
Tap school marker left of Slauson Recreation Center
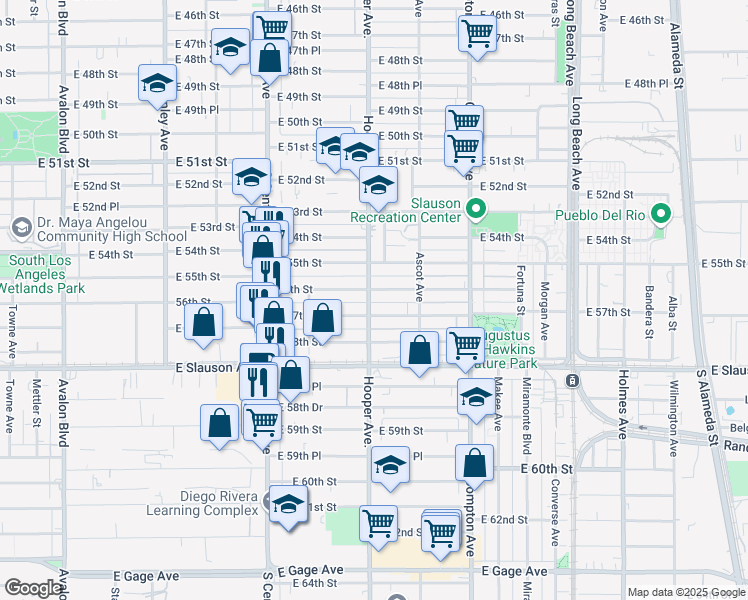(x=378, y=185)
